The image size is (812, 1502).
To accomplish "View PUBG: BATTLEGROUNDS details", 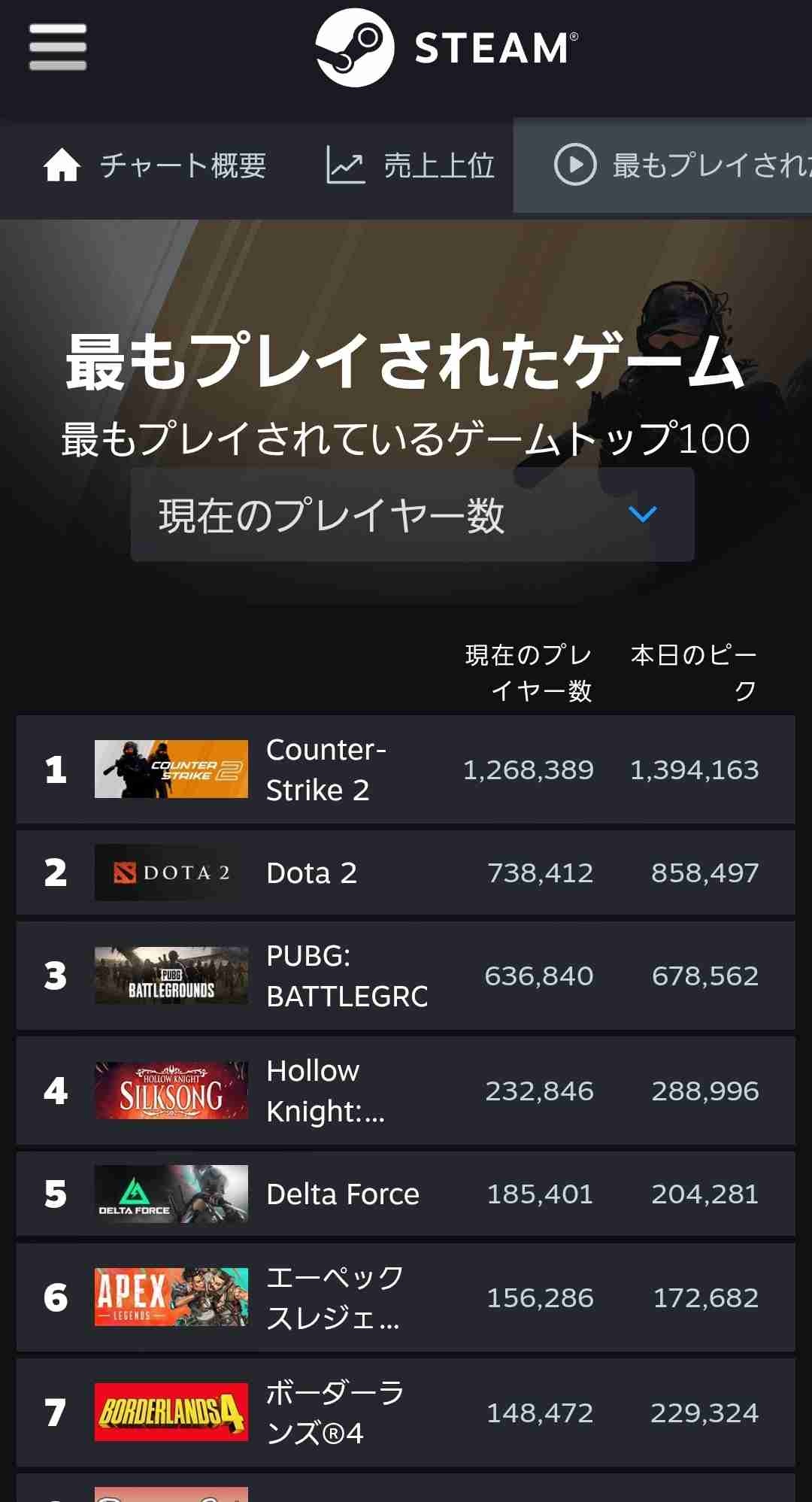I will pos(405,976).
